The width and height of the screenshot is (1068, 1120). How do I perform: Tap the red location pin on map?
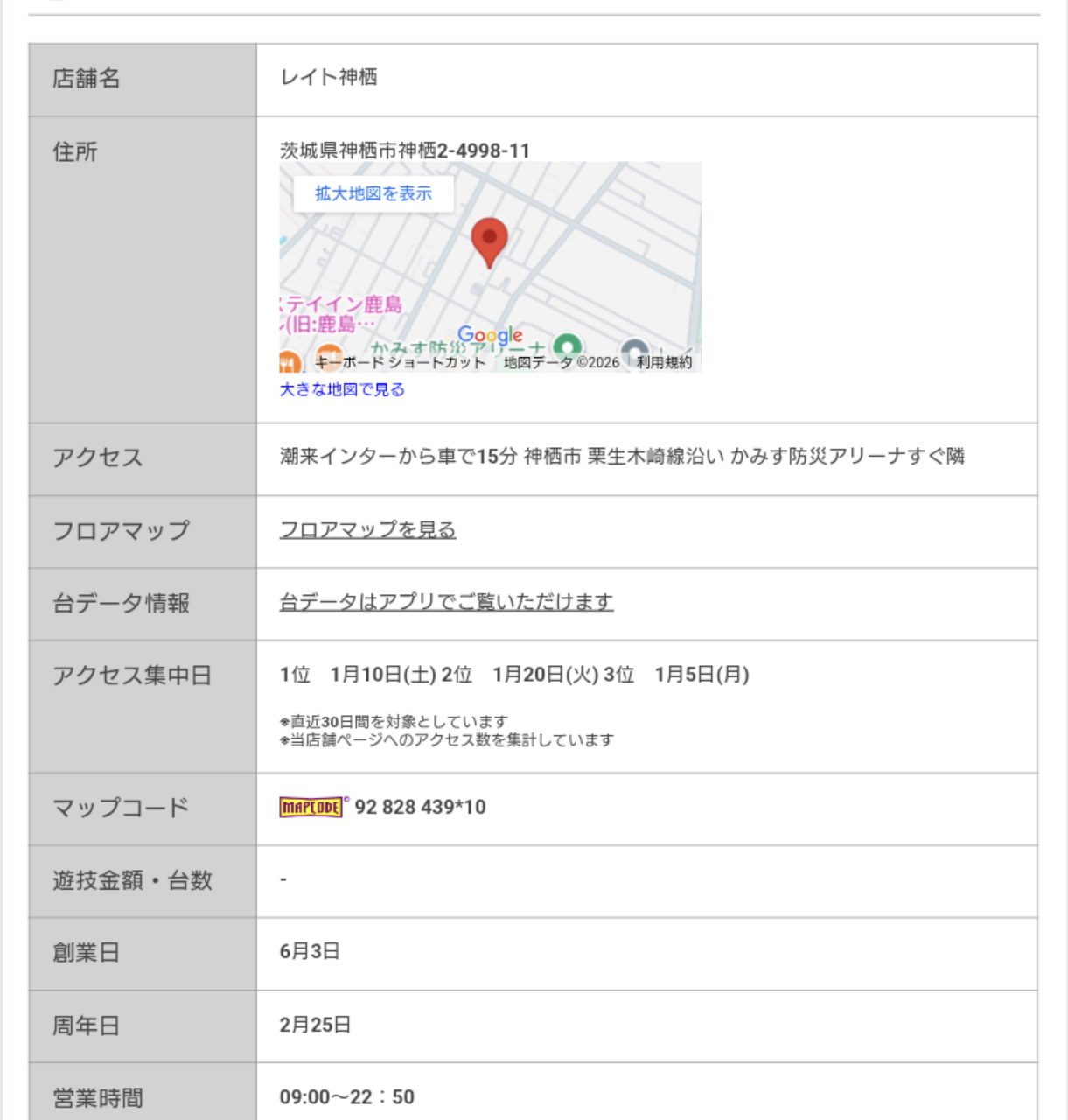click(490, 240)
